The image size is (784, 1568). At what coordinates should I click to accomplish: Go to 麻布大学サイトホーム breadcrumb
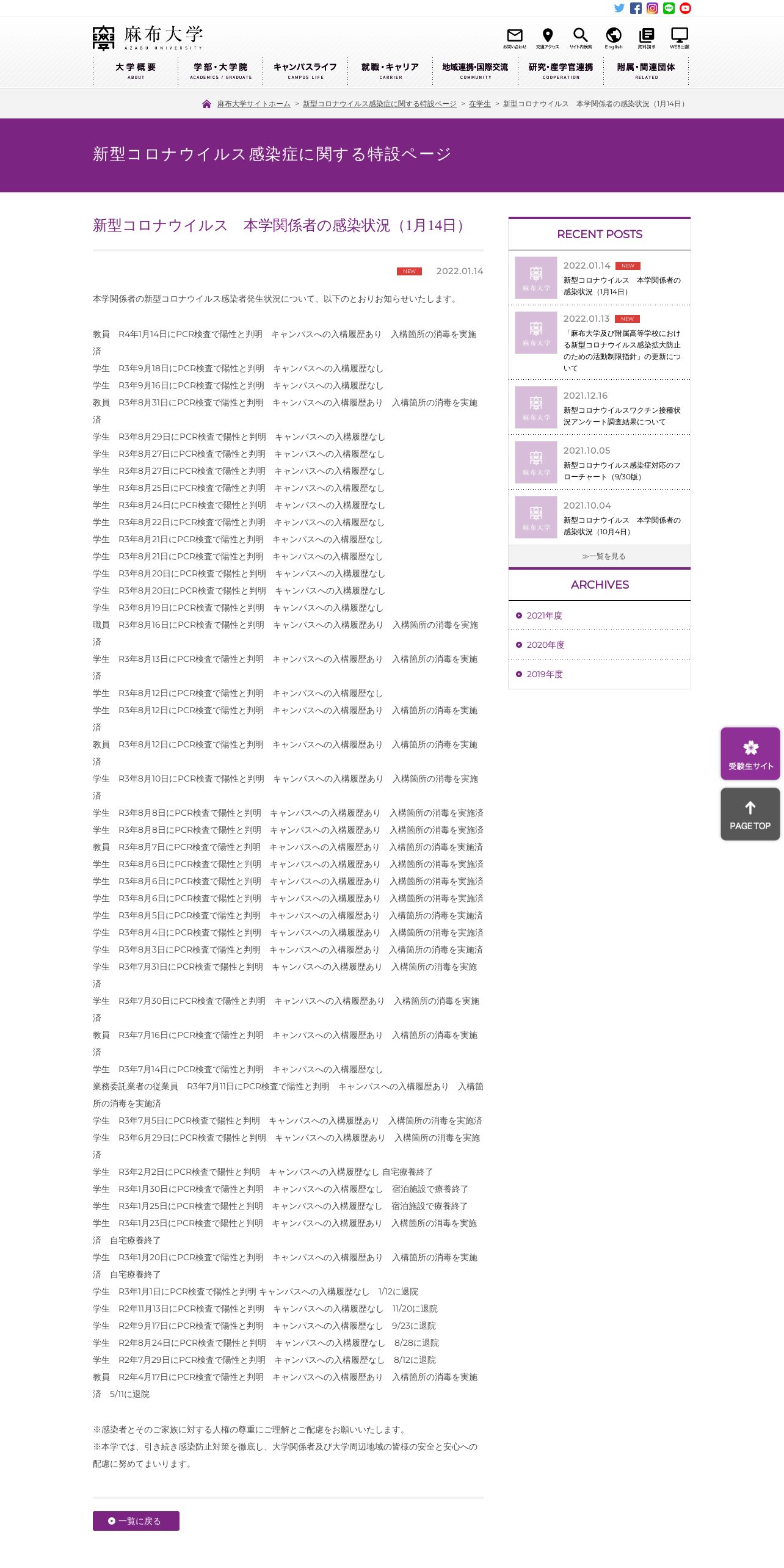[x=254, y=104]
